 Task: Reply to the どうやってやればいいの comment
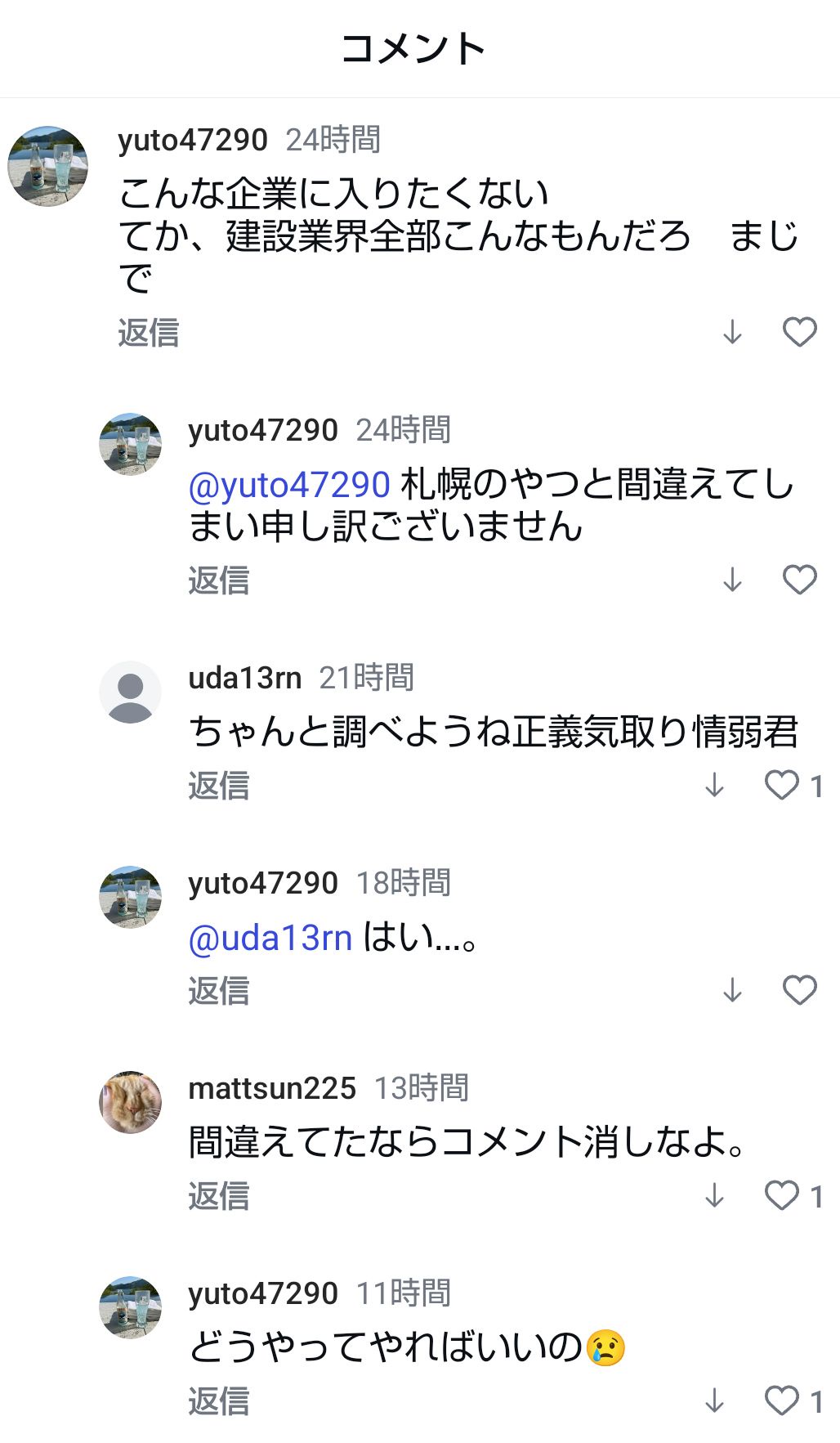pos(218,1401)
